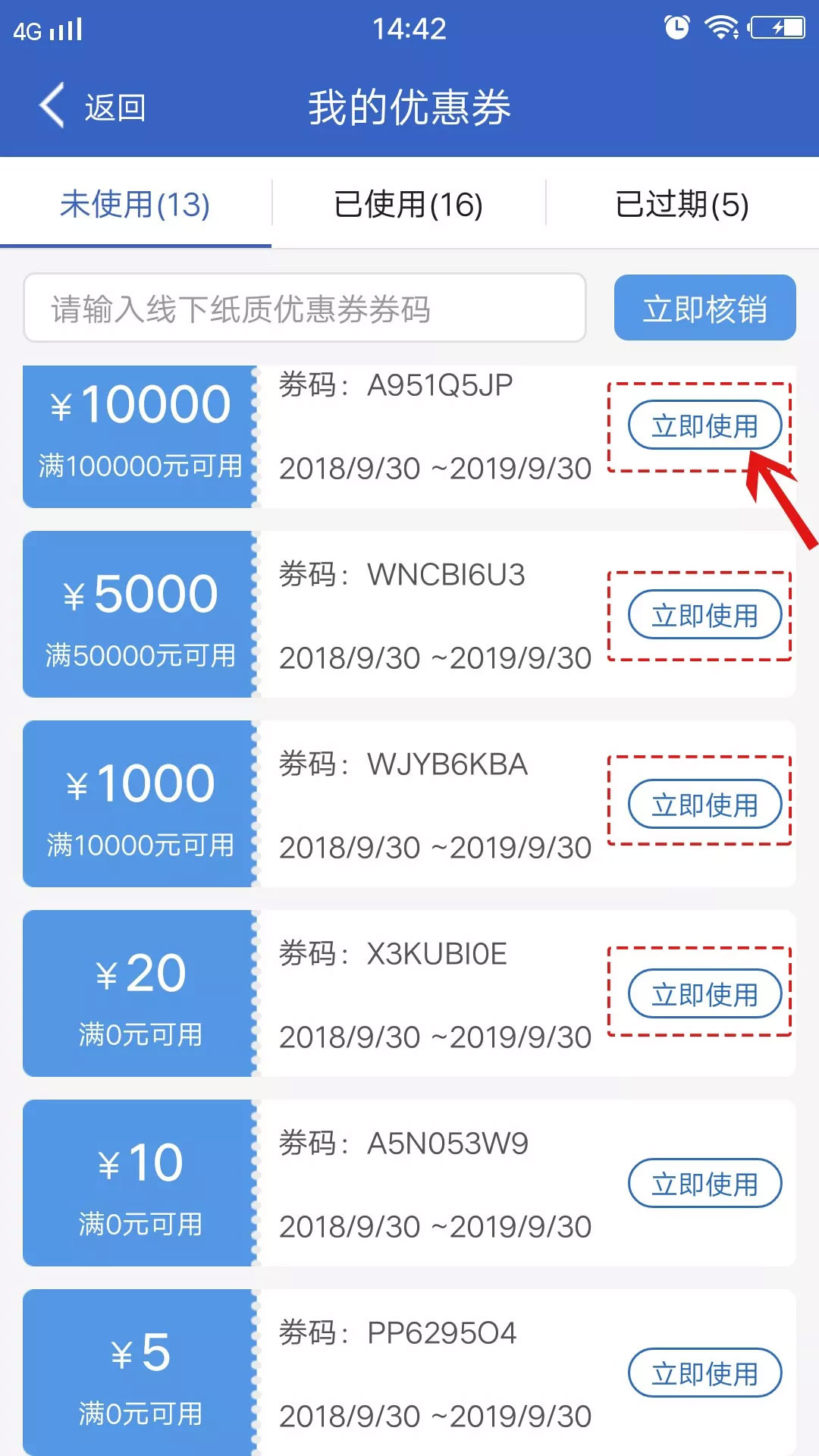Tap 立即使用 for the ¥20 coupon
The image size is (819, 1456).
pos(704,994)
